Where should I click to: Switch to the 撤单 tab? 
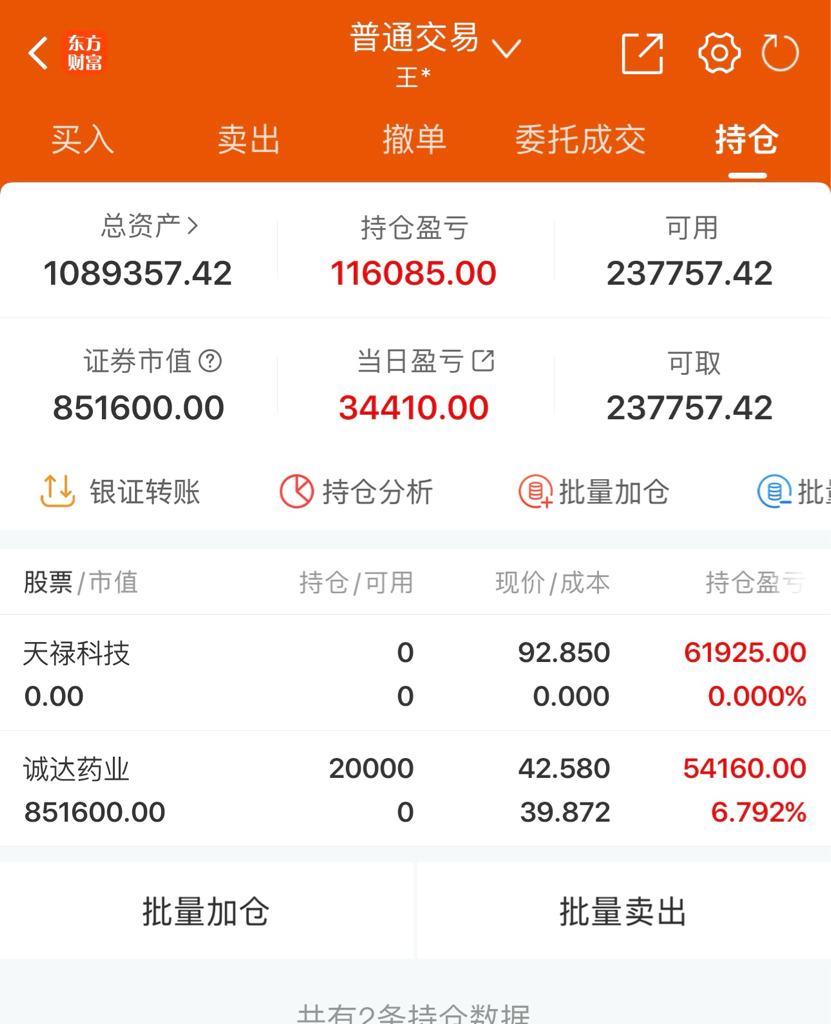click(x=414, y=140)
